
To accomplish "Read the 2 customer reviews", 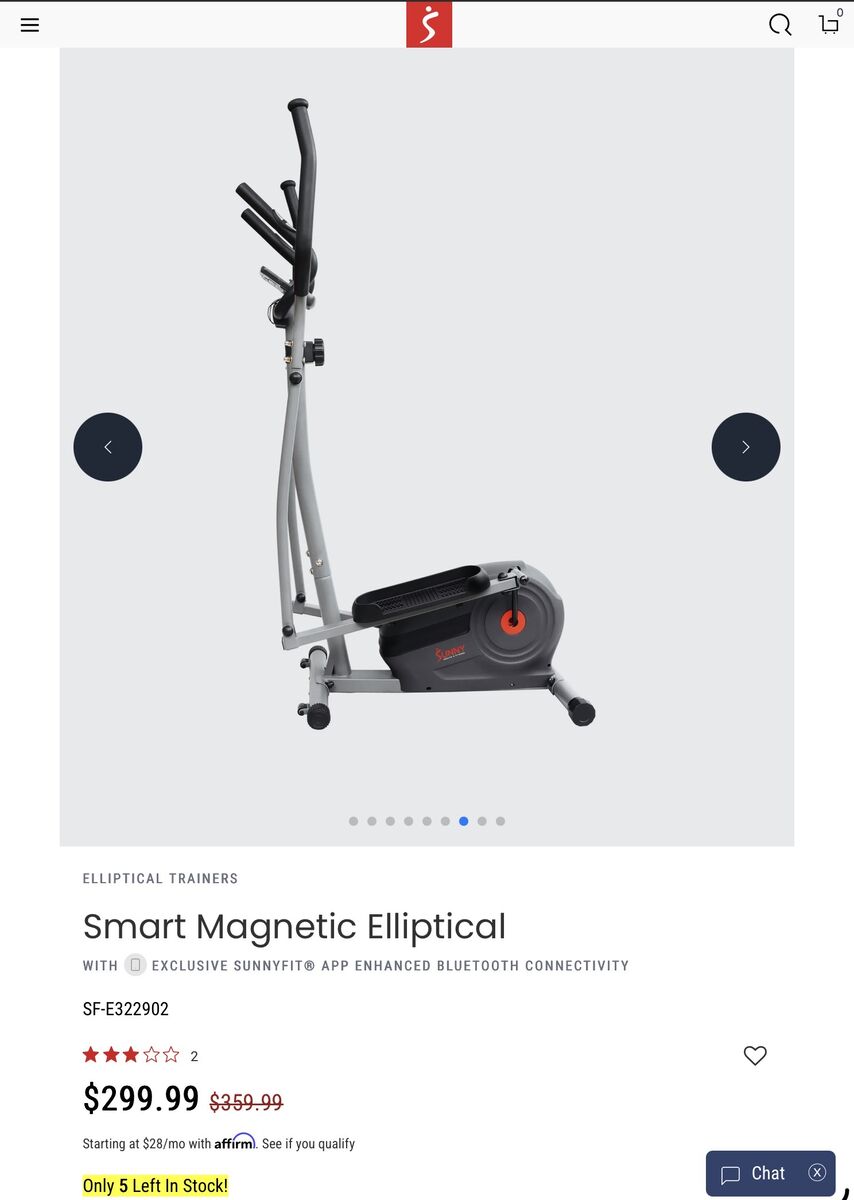I will pos(193,1055).
